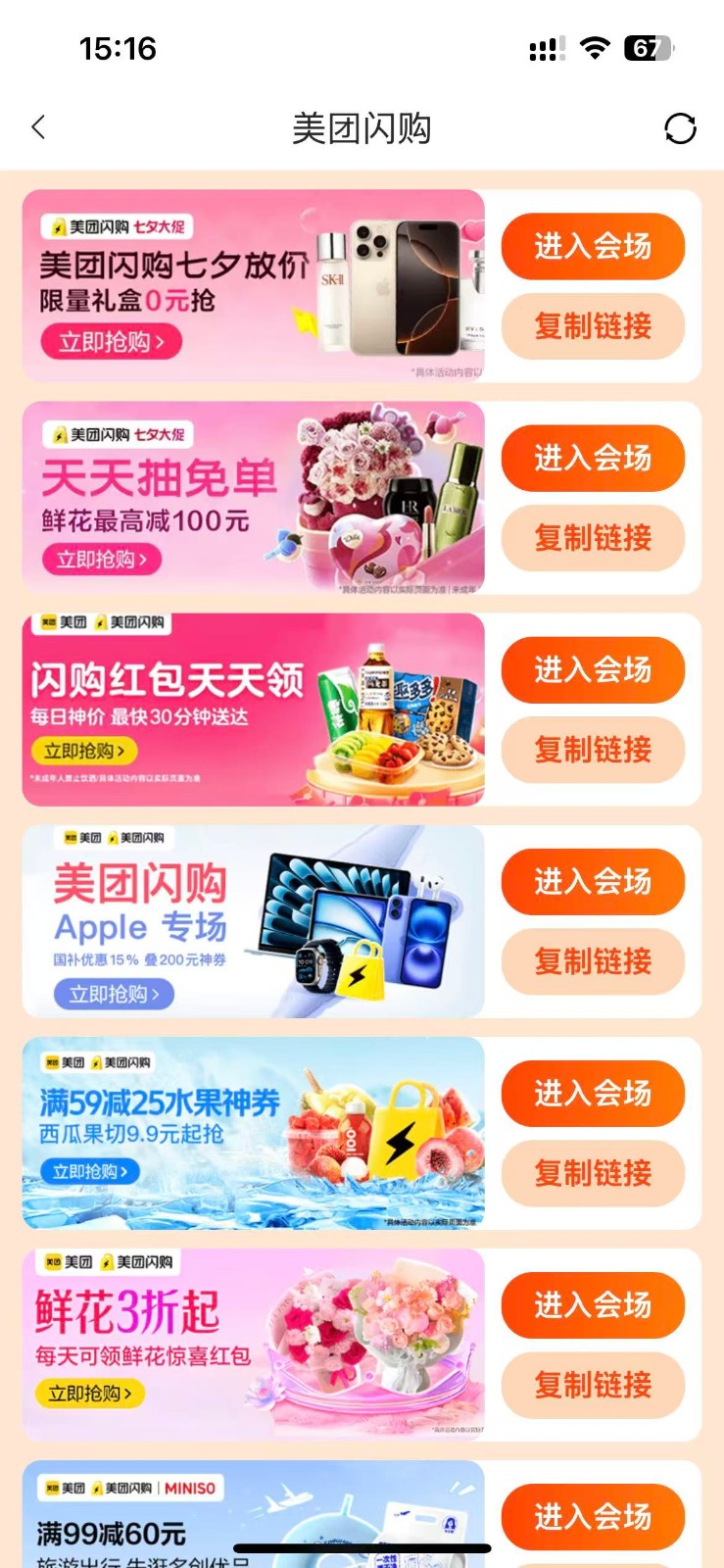Screen dimensions: 724x1568
Task: Tap 进入会场 for 七夕放价 banner
Action: click(593, 246)
